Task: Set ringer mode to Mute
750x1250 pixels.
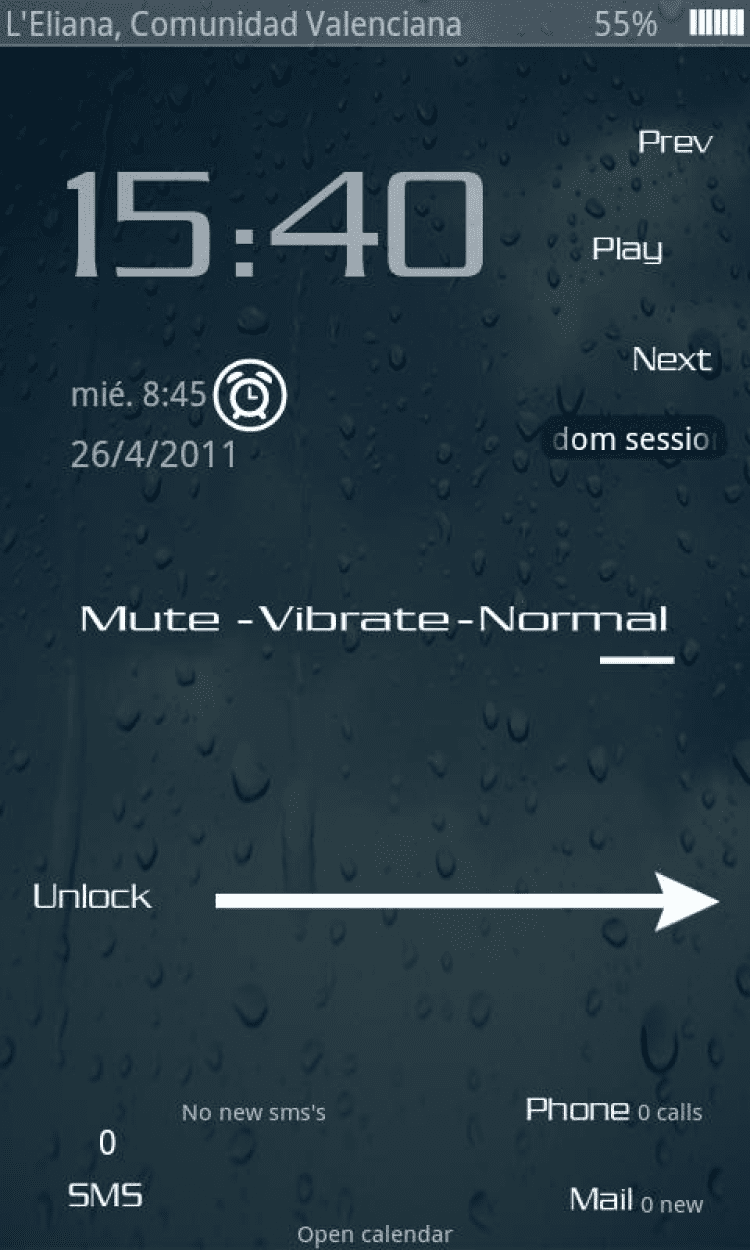Action: coord(149,618)
